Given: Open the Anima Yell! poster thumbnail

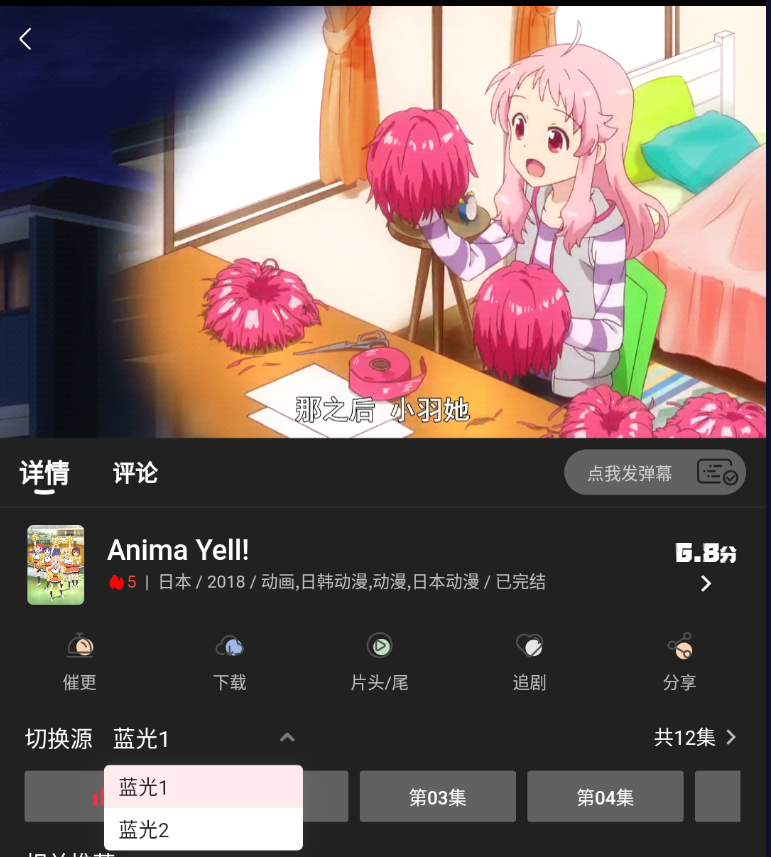Looking at the screenshot, I should click(56, 565).
